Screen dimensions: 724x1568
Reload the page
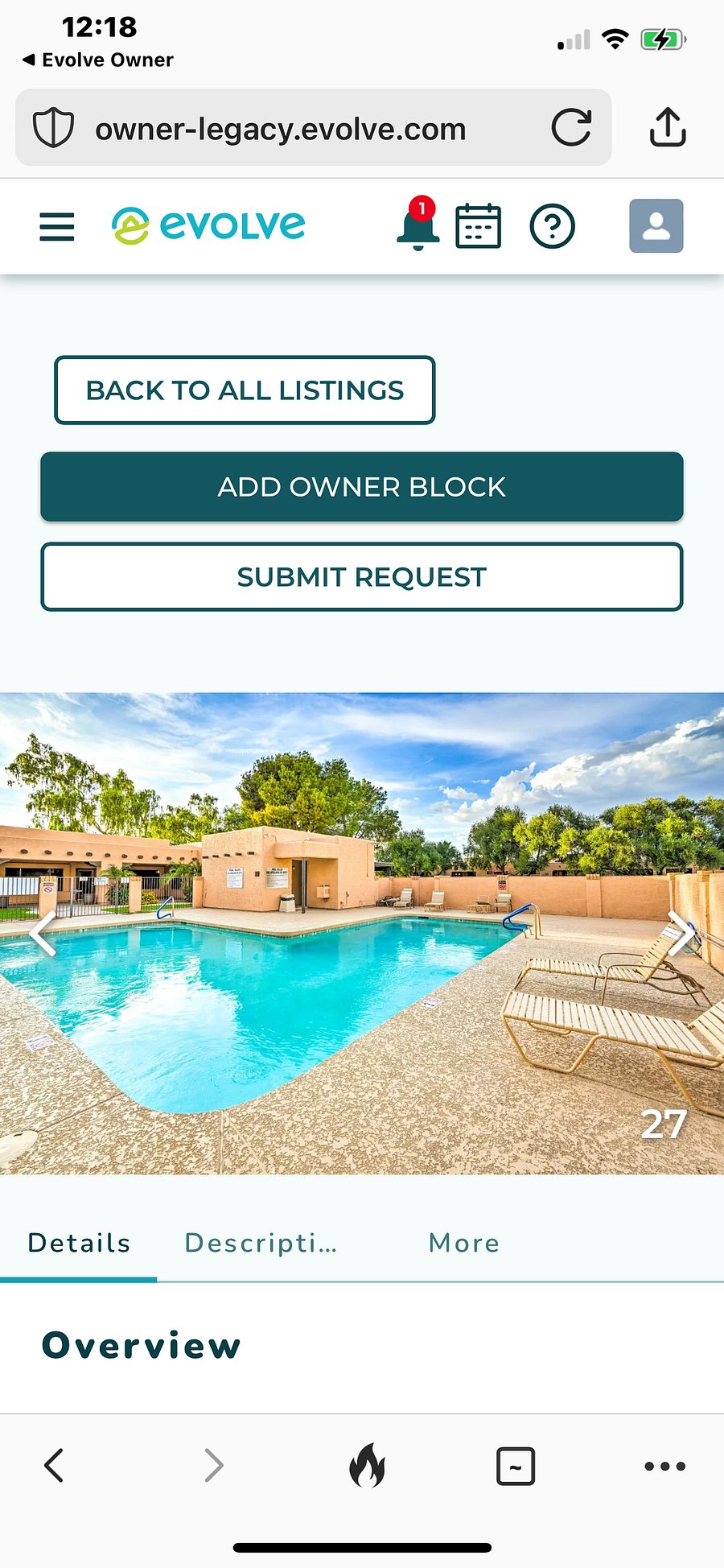click(x=571, y=128)
